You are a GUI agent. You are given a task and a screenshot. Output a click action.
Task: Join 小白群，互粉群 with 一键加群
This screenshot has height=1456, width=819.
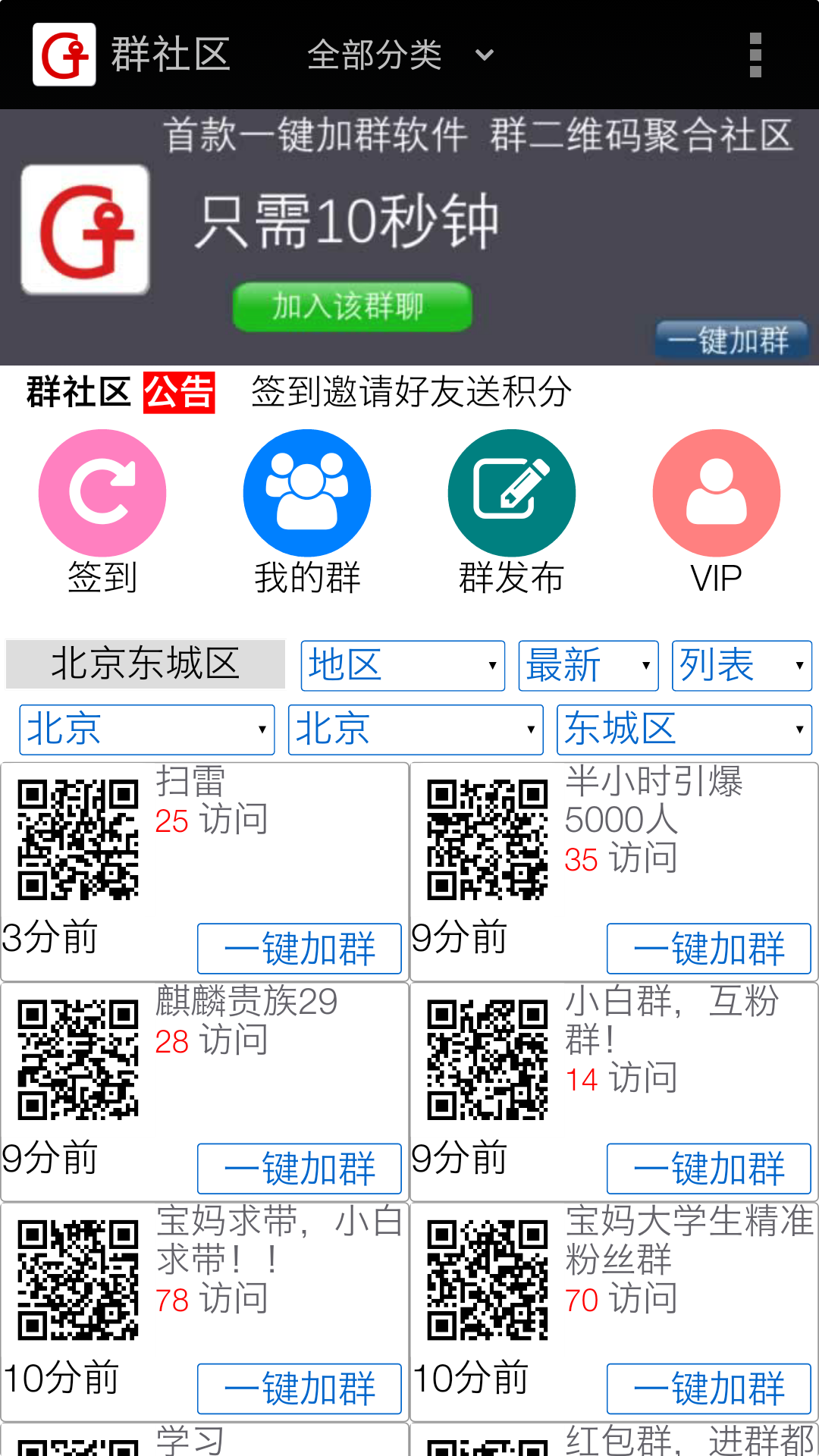(709, 1169)
